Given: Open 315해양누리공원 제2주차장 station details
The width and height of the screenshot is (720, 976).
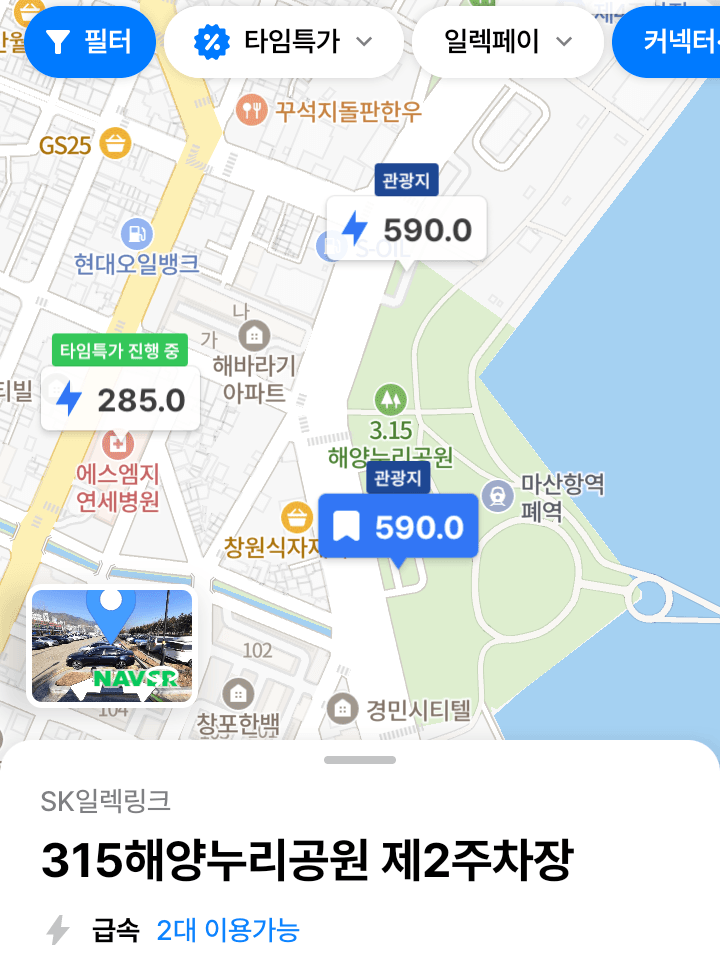Looking at the screenshot, I should click(x=307, y=860).
